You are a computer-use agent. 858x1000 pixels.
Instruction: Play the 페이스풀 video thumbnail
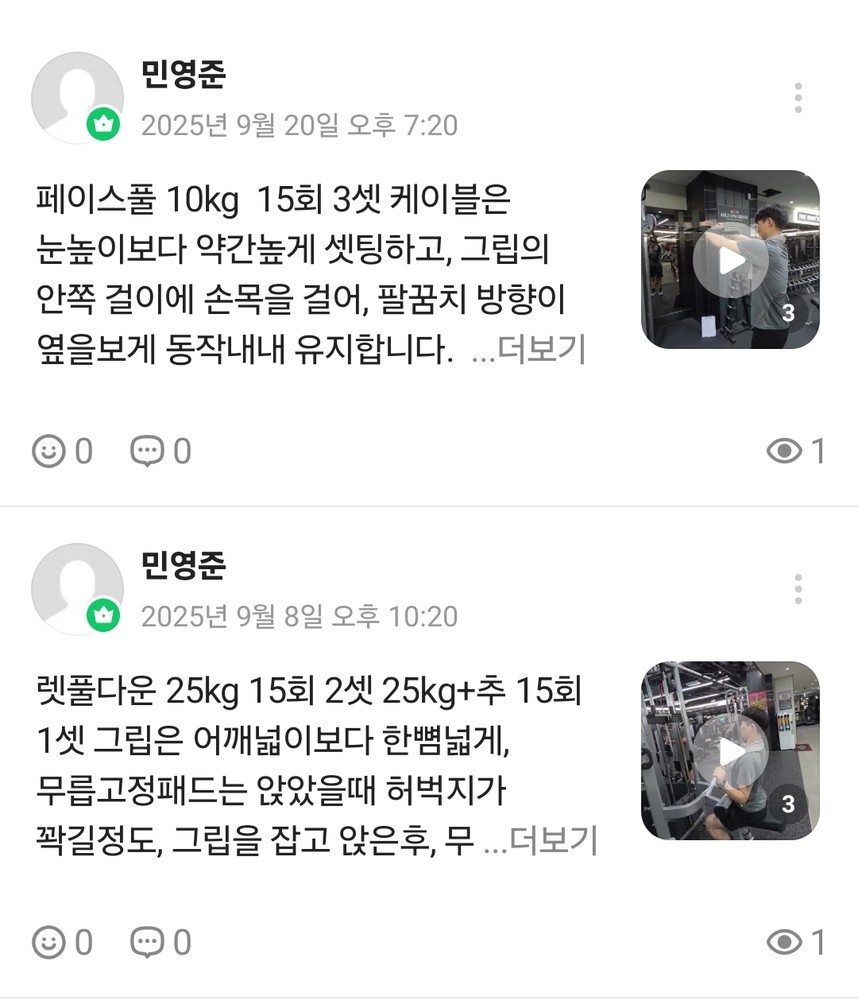730,259
